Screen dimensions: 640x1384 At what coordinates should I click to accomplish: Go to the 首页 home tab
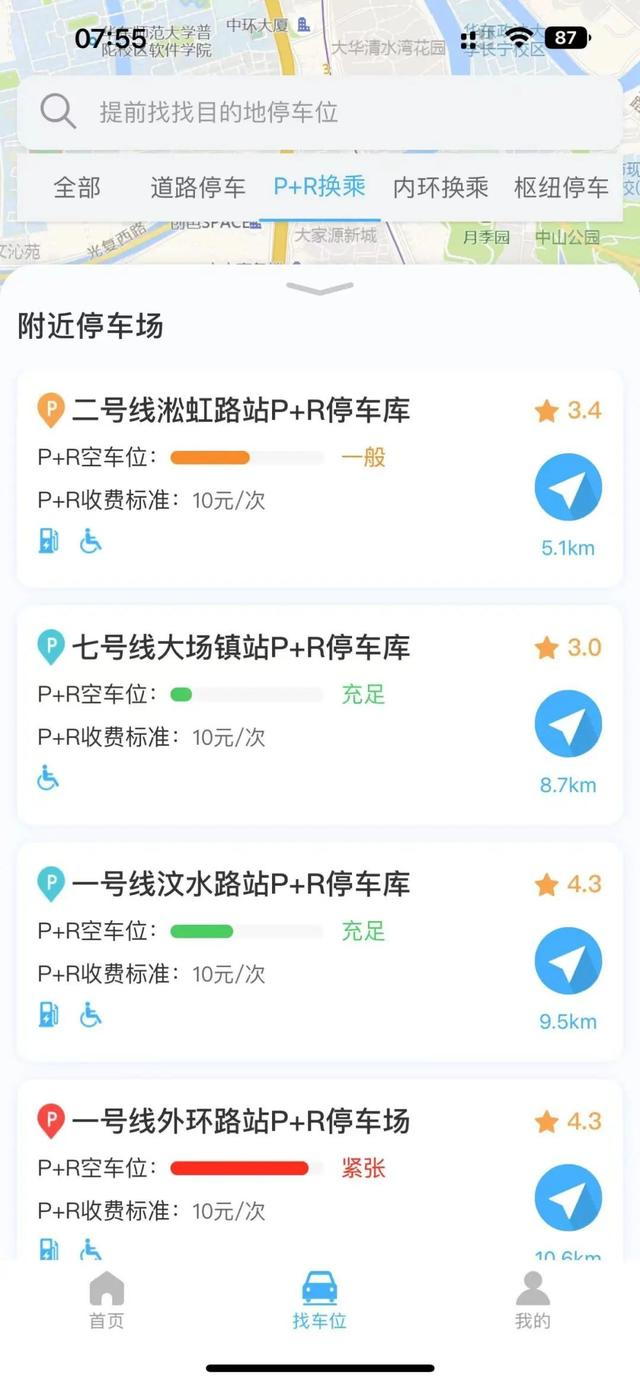(x=107, y=1301)
